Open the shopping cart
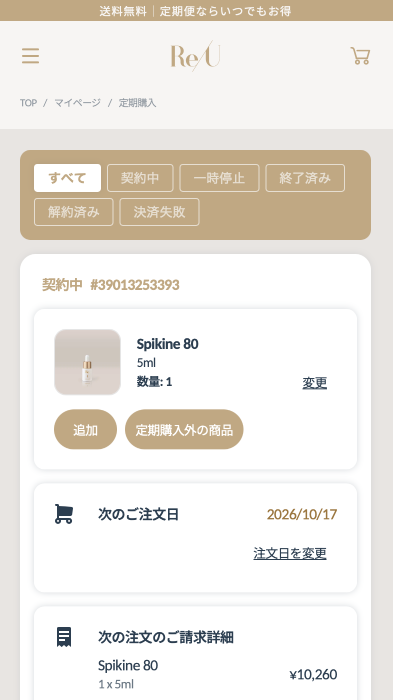Screen dimensions: 393x700 click(x=360, y=56)
